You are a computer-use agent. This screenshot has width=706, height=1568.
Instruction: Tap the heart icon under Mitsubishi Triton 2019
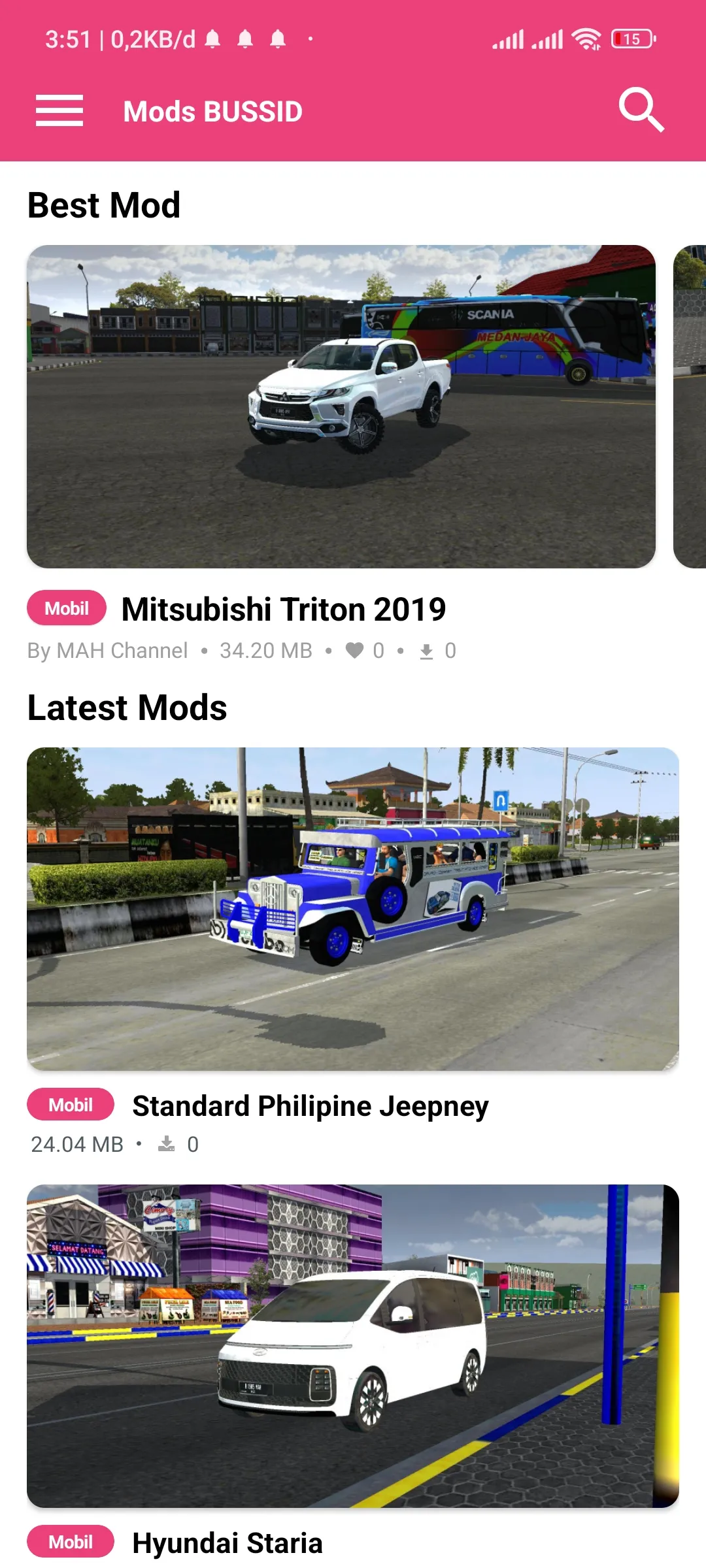355,650
